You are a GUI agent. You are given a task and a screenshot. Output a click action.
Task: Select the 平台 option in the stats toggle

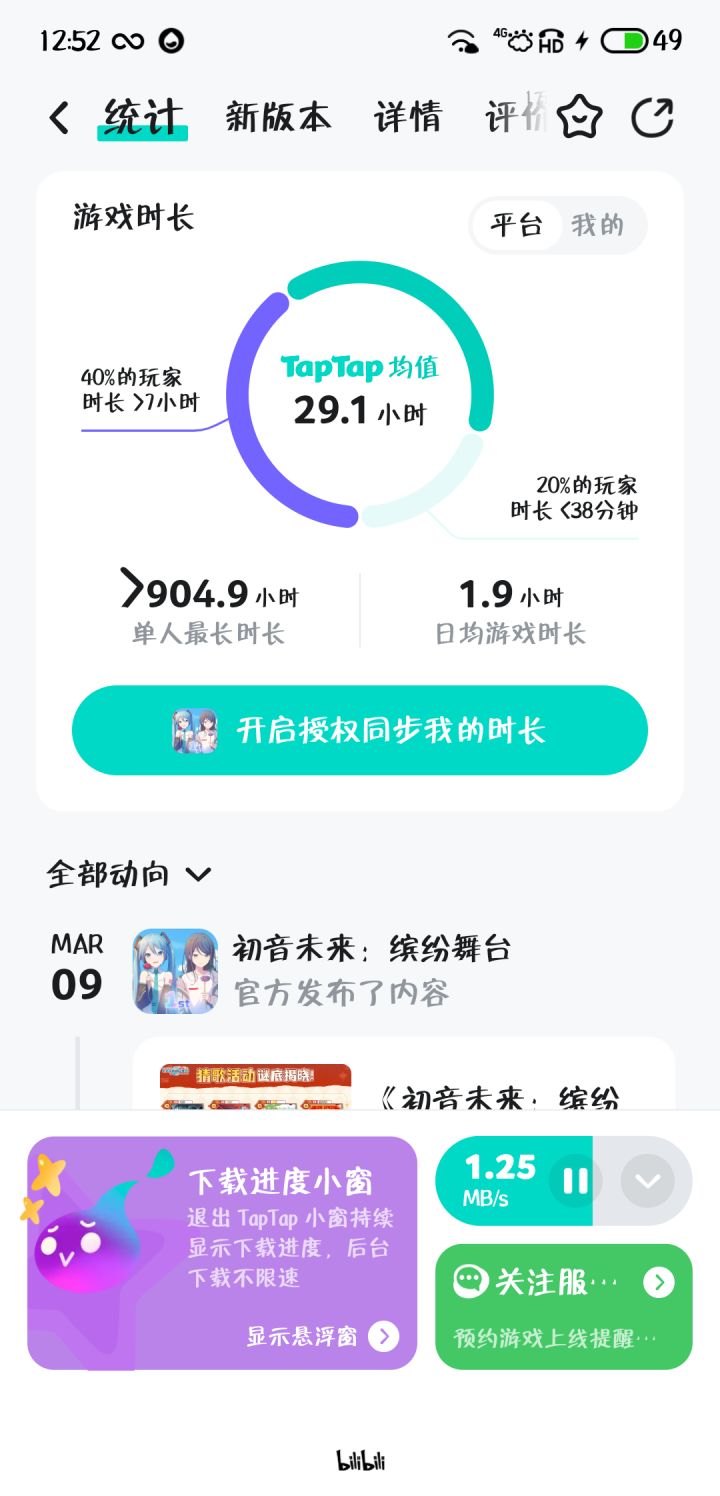[517, 225]
